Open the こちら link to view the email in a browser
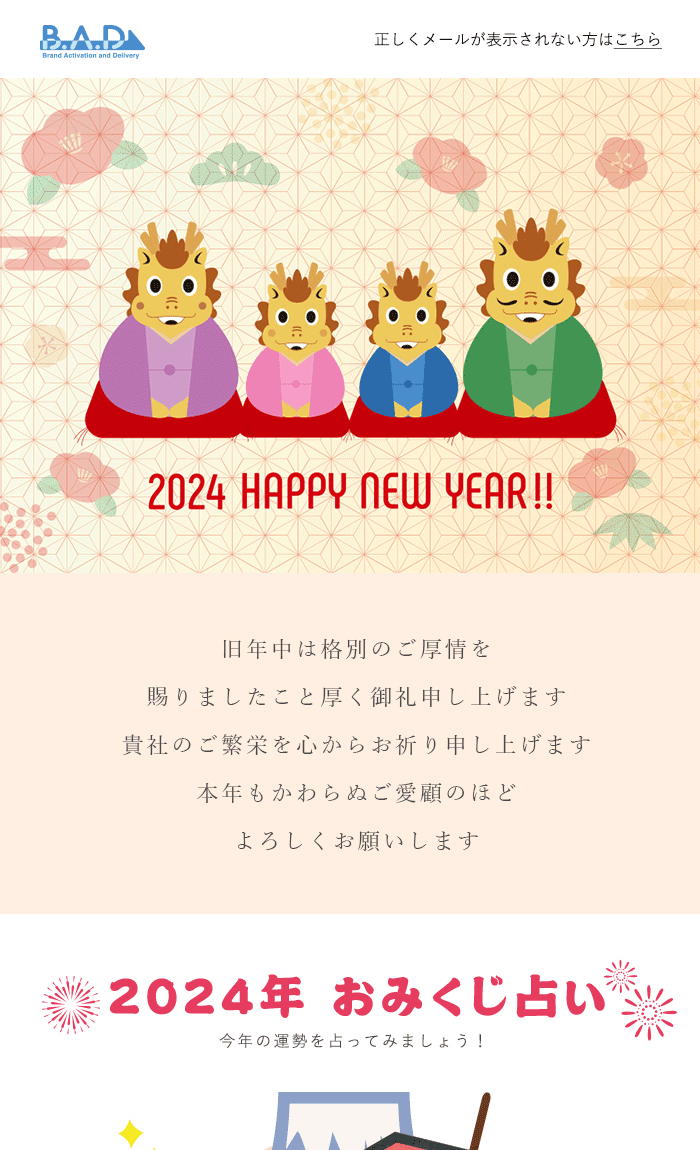 tap(638, 40)
